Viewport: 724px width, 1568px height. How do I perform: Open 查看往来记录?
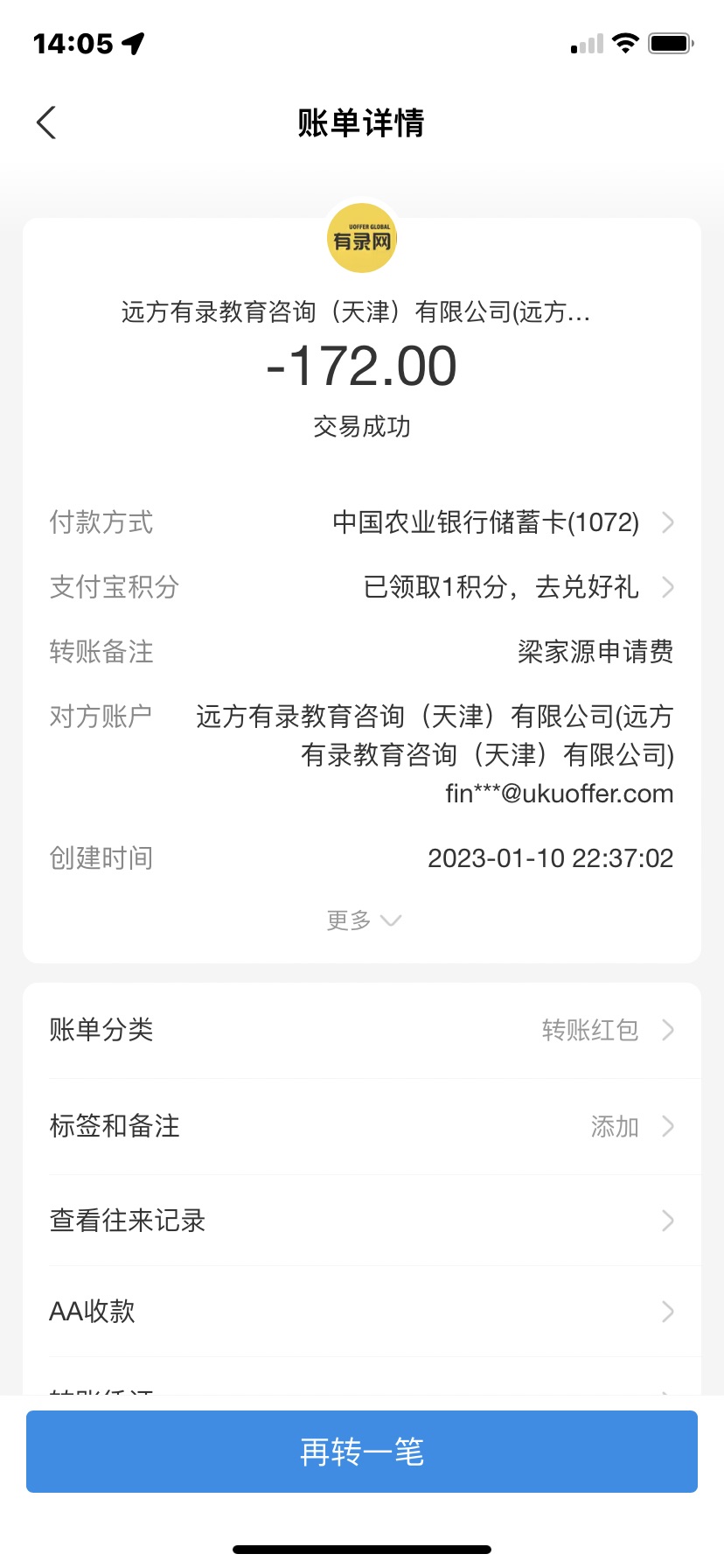362,1221
